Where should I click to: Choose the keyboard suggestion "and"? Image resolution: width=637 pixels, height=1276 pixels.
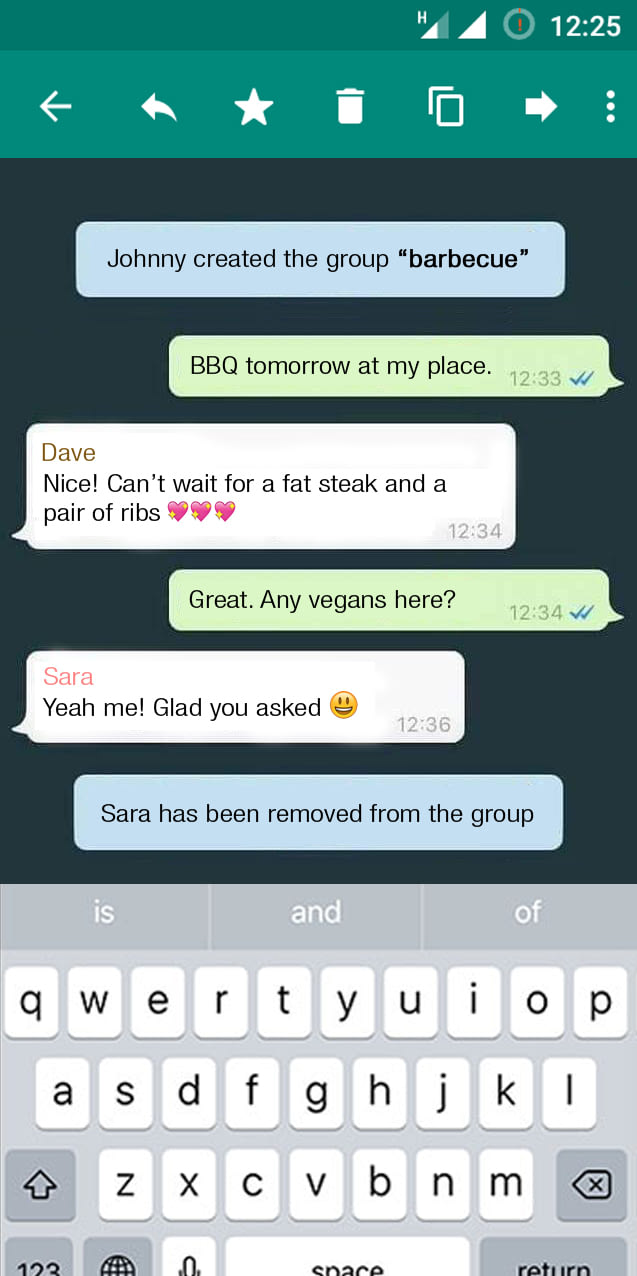316,912
